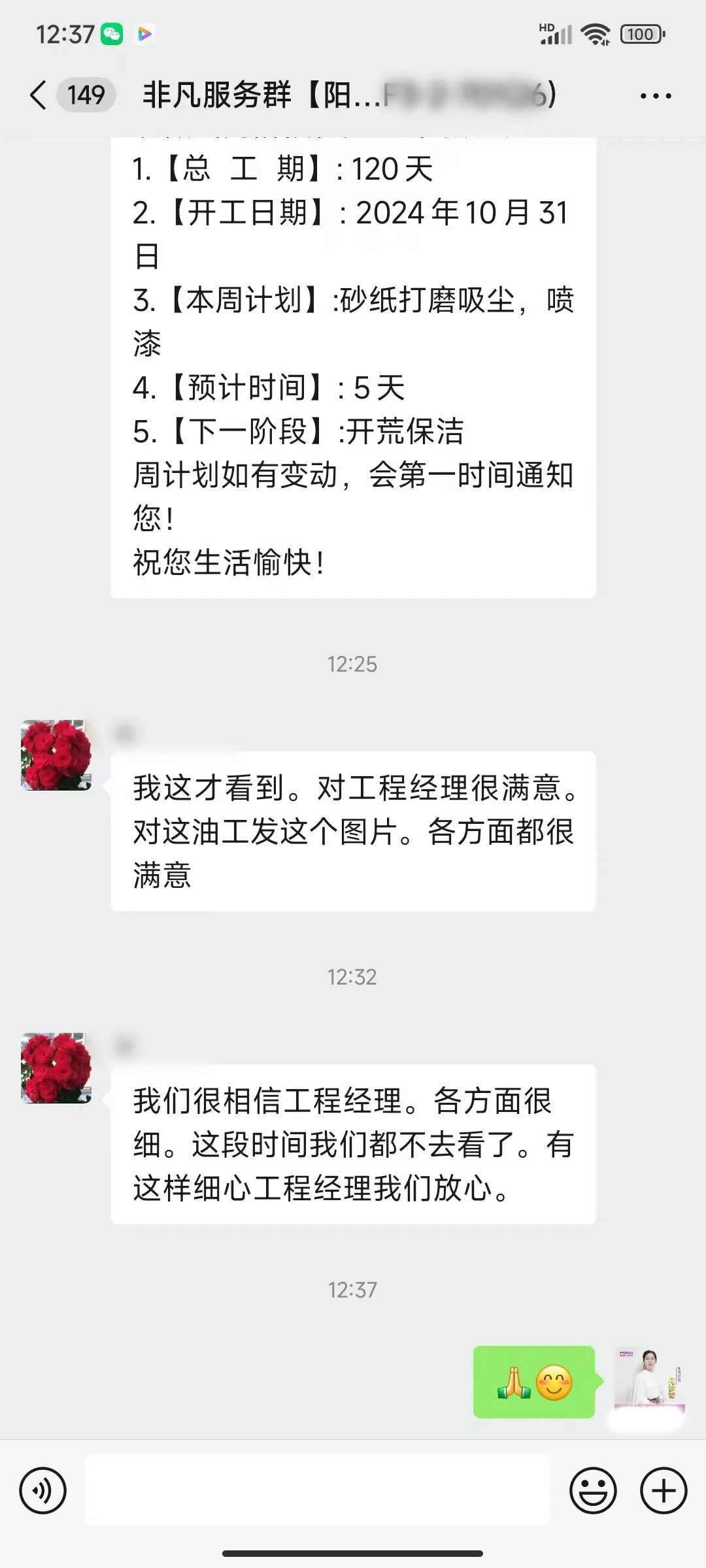
Task: Switch to voice message input
Action: (x=43, y=1491)
